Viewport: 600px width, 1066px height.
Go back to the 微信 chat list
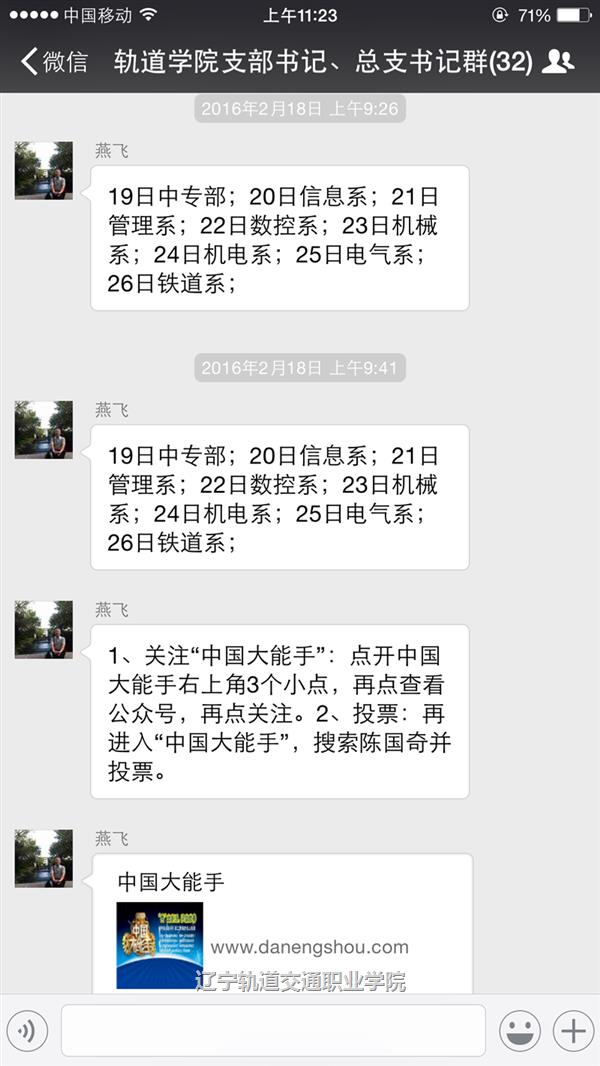coord(54,62)
